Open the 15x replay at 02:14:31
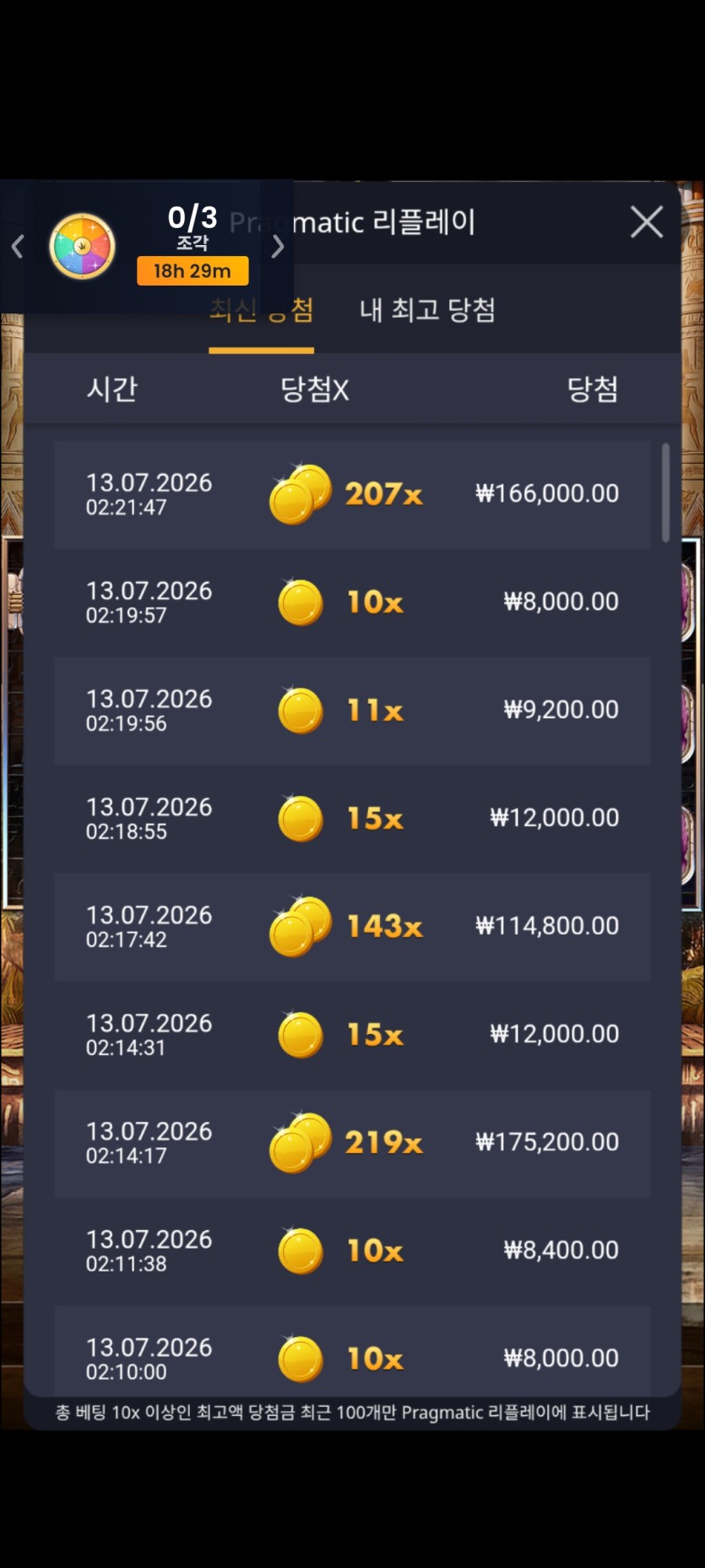The height and width of the screenshot is (1568, 705). 352,1036
